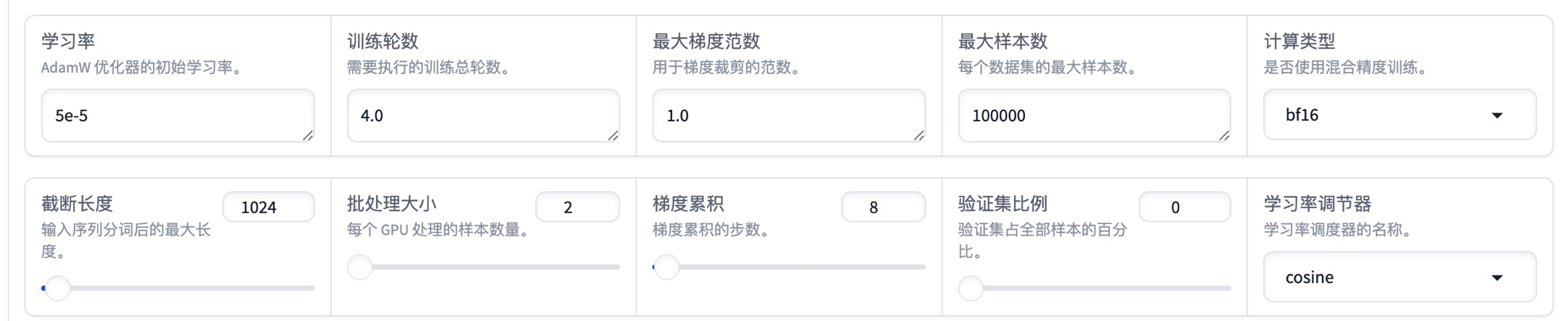Select the 训练轮数 epochs field

click(483, 115)
